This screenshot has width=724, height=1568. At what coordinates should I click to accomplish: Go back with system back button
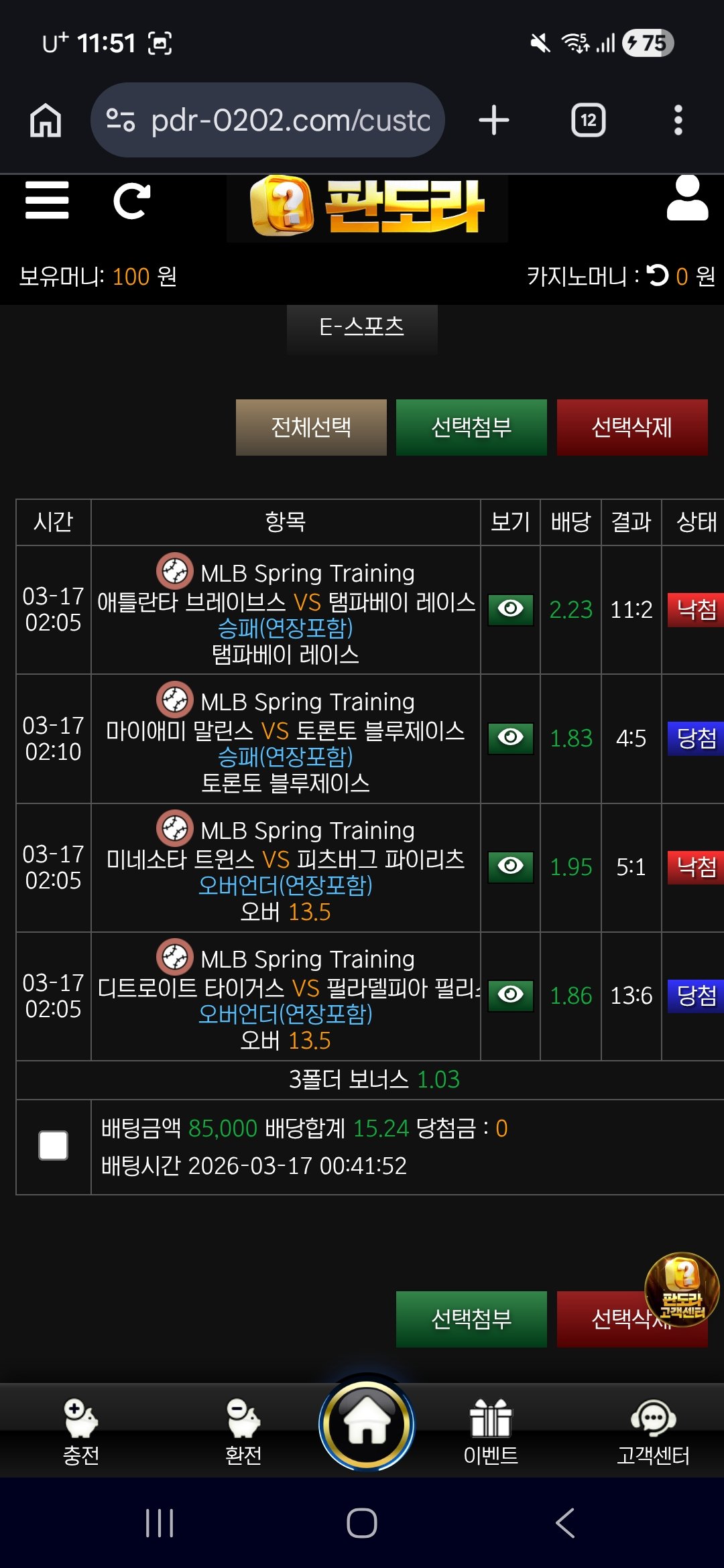coord(565,1522)
